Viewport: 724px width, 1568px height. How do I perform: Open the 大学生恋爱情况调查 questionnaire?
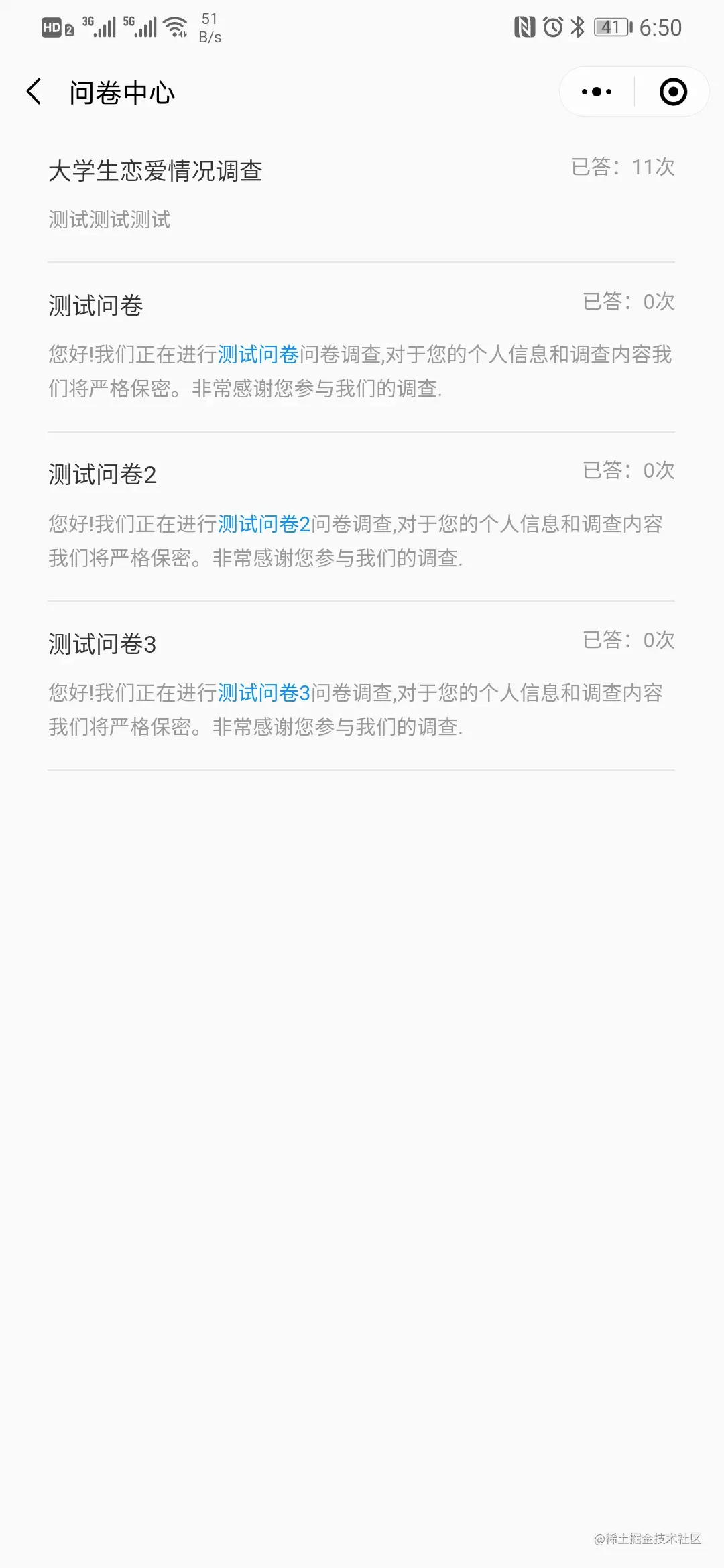pyautogui.click(x=156, y=172)
